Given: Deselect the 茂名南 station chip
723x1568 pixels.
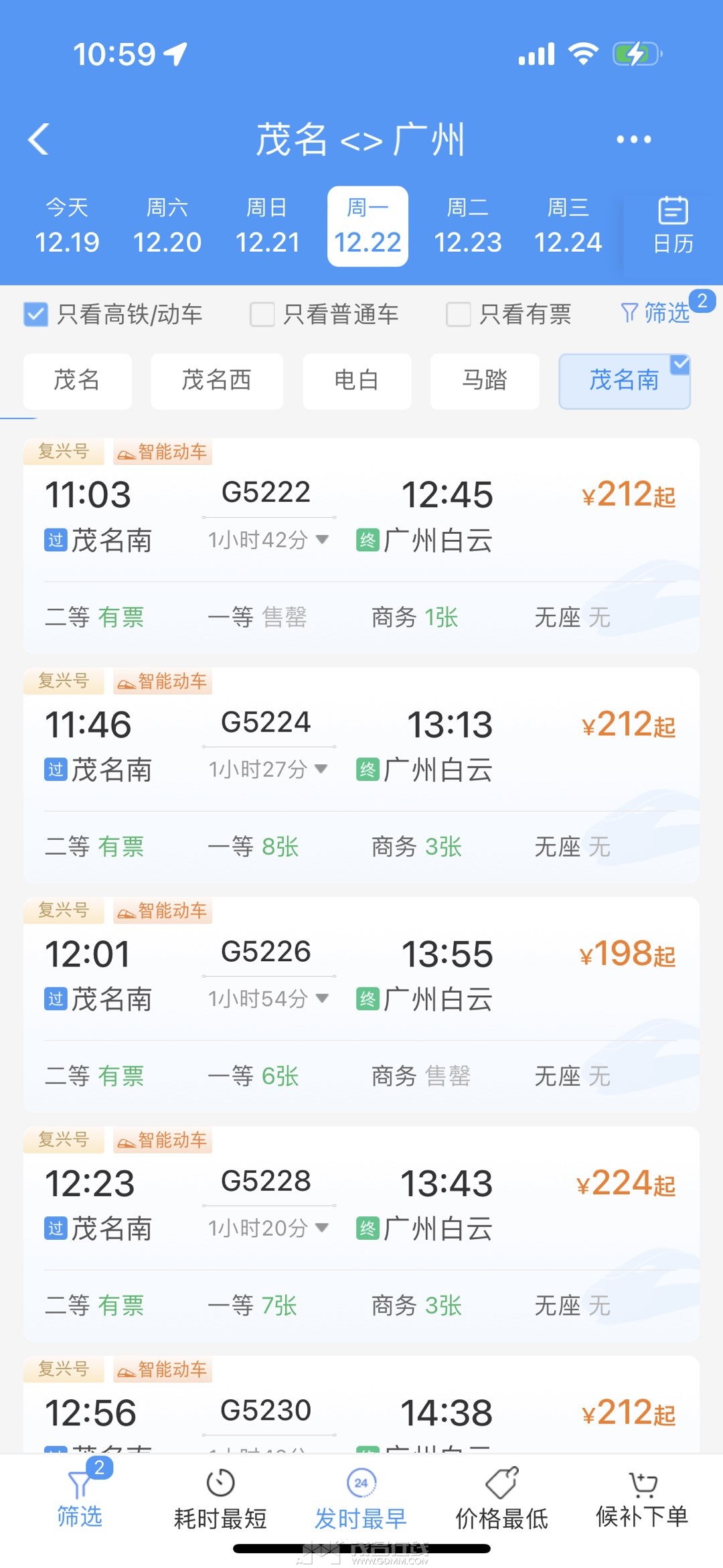Looking at the screenshot, I should (x=624, y=380).
